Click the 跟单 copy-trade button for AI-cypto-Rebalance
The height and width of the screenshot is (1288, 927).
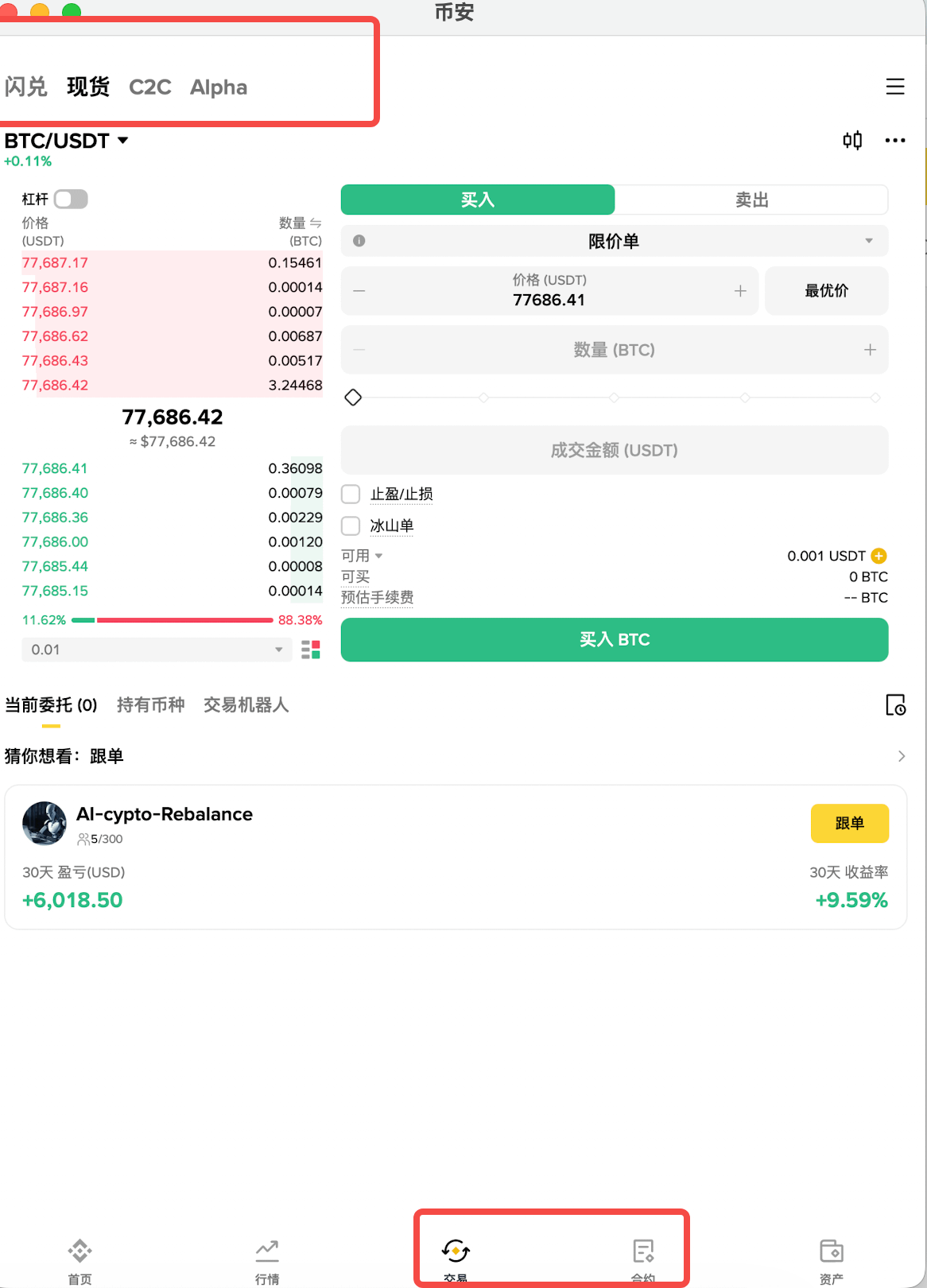850,823
